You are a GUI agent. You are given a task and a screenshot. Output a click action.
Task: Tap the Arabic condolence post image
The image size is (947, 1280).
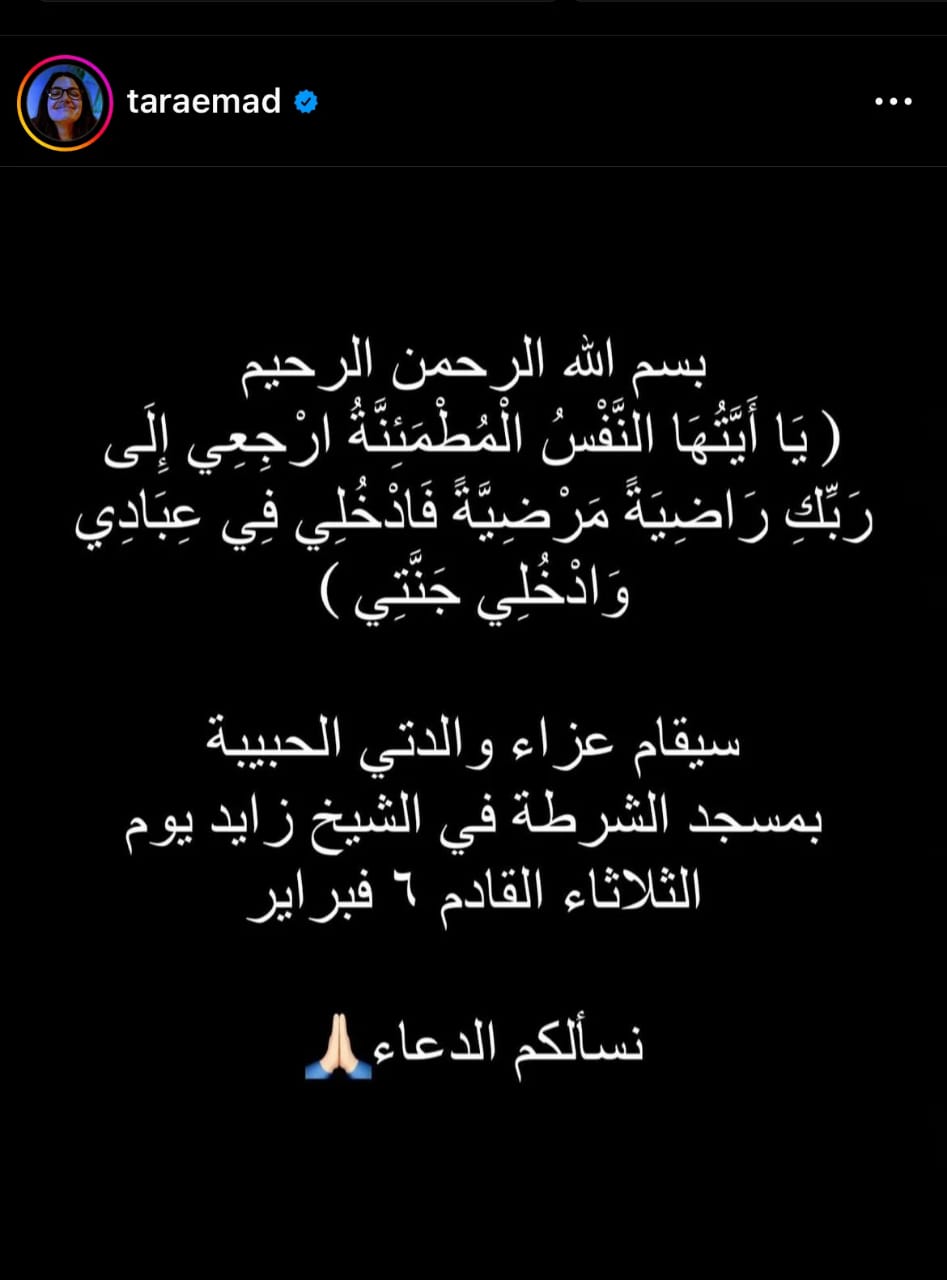pyautogui.click(x=473, y=700)
